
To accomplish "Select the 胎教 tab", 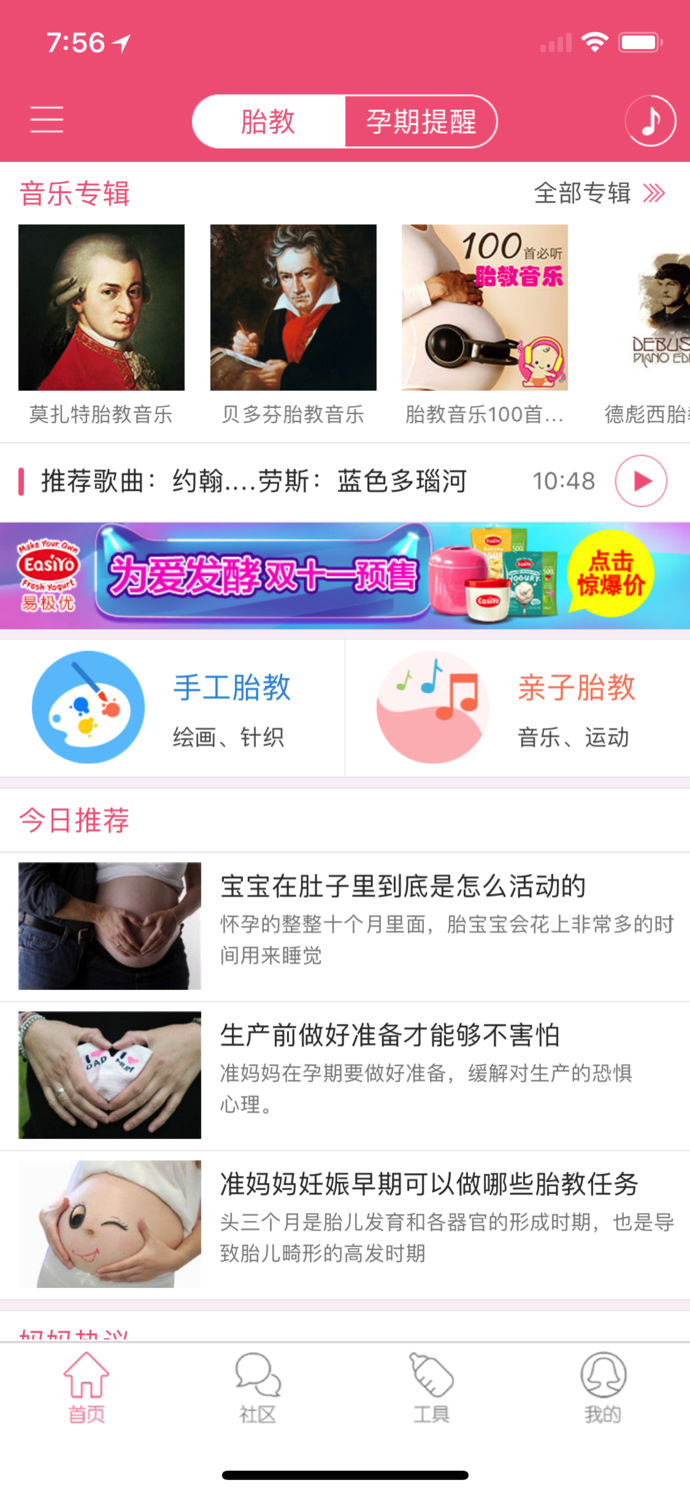I will pos(268,122).
